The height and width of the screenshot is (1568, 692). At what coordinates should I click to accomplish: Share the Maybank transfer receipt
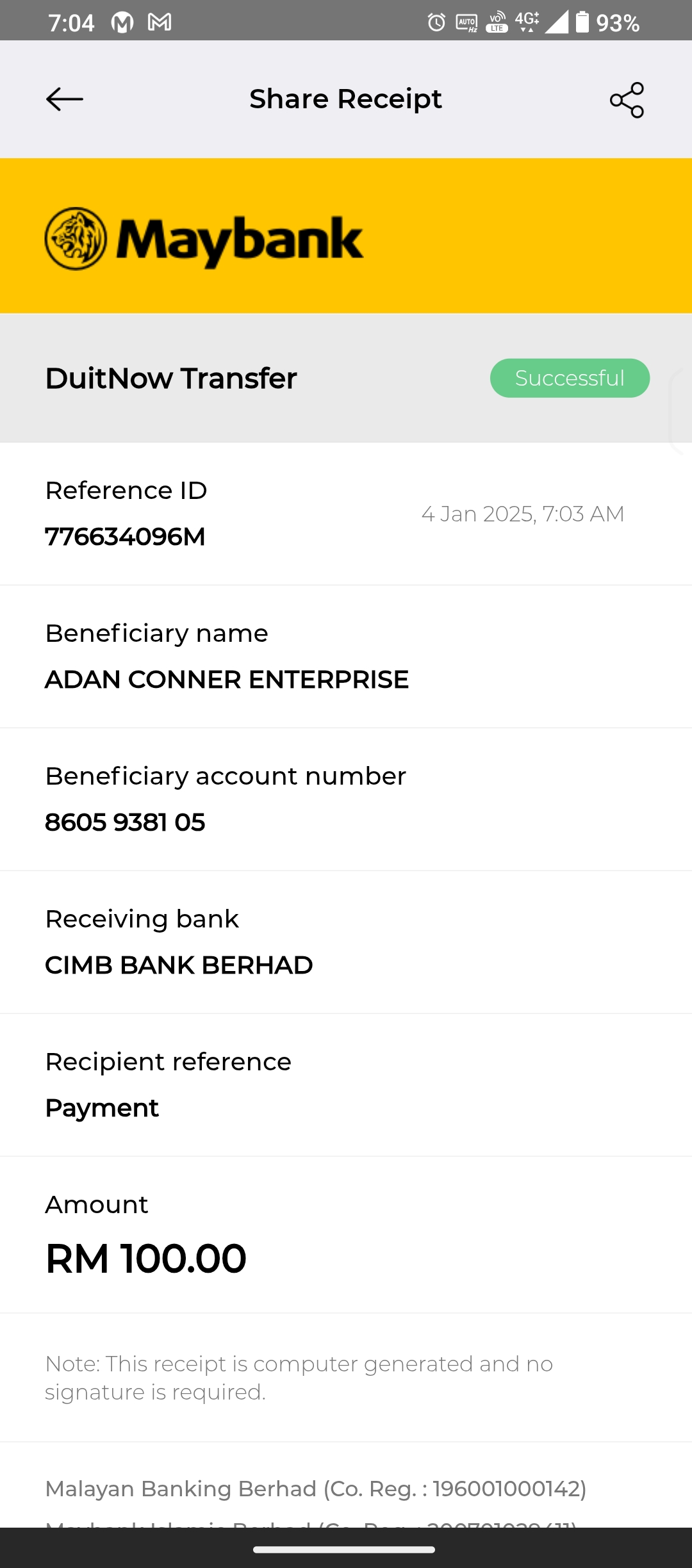tap(627, 100)
